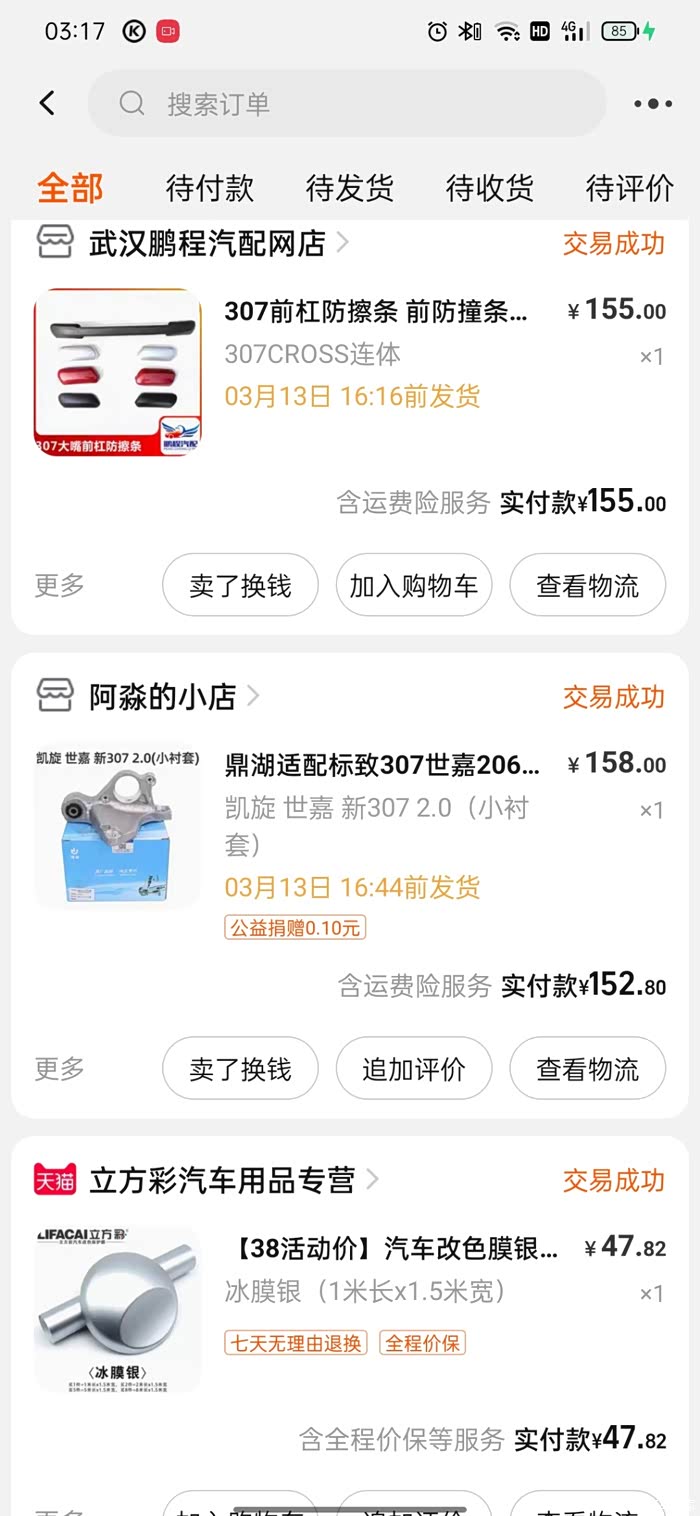
Task: Go back using the top-left arrow
Action: [x=47, y=103]
